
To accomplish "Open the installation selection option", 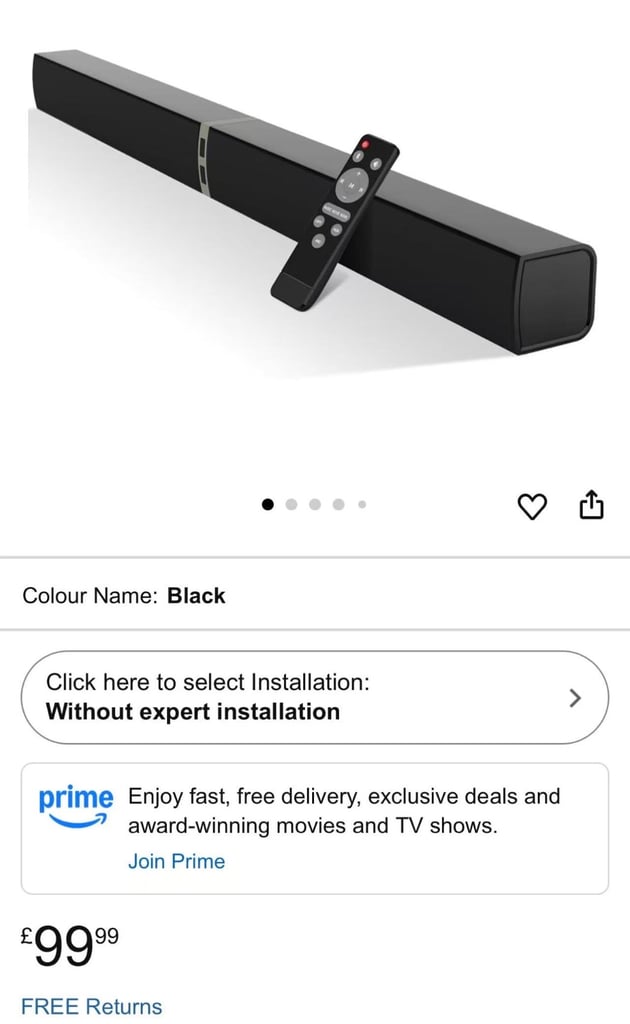I will pos(315,697).
